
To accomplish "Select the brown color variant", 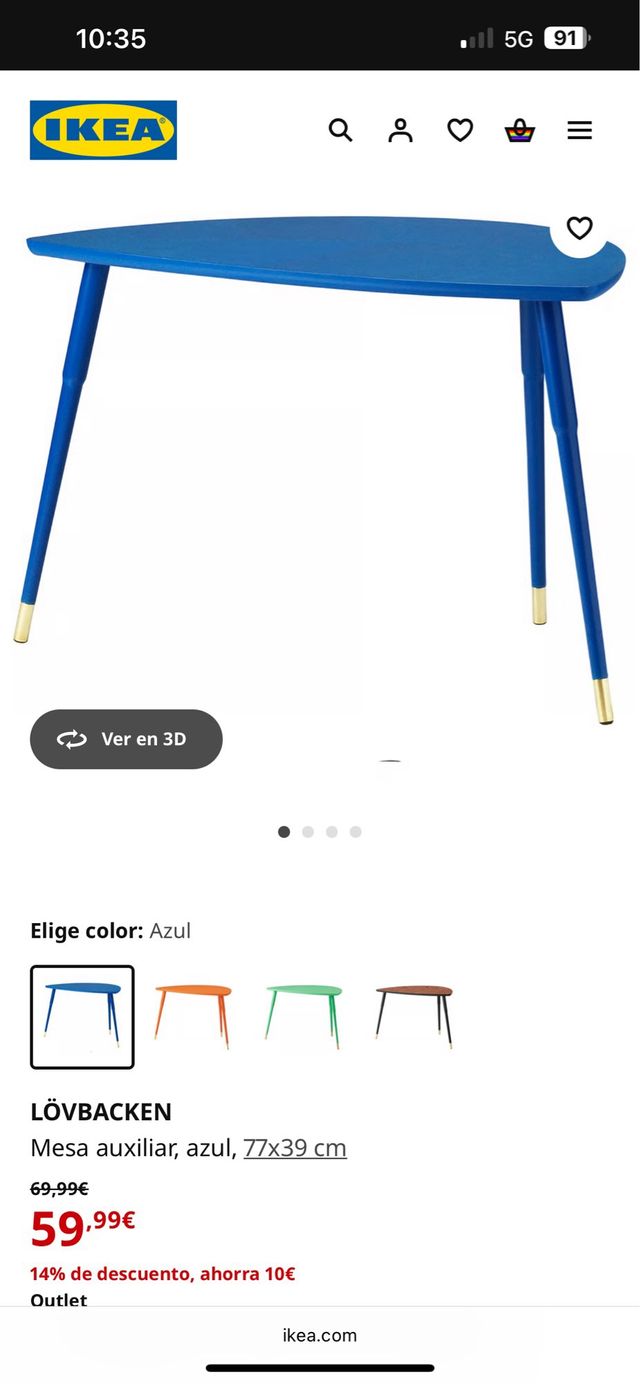I will pos(414,1016).
